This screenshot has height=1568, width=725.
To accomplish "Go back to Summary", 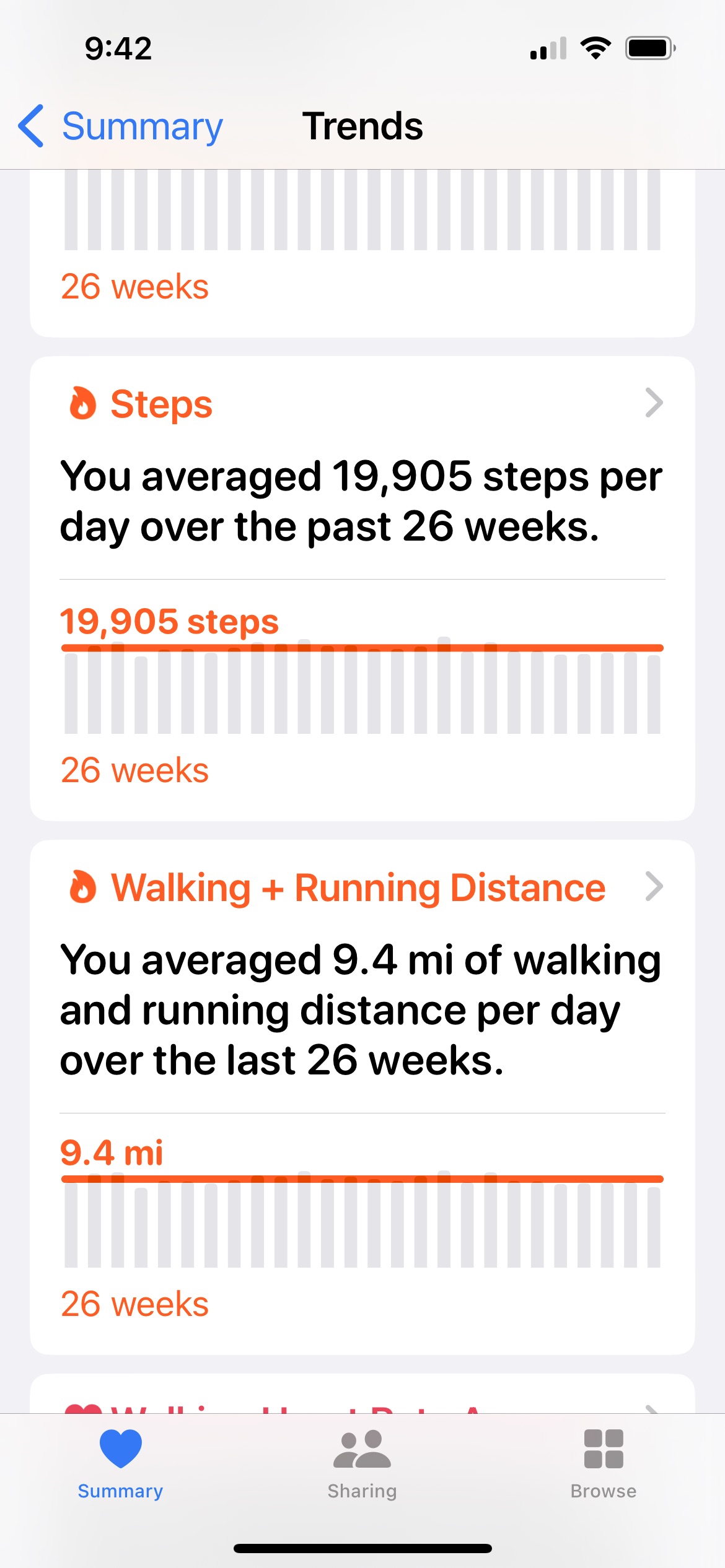I will (x=120, y=126).
